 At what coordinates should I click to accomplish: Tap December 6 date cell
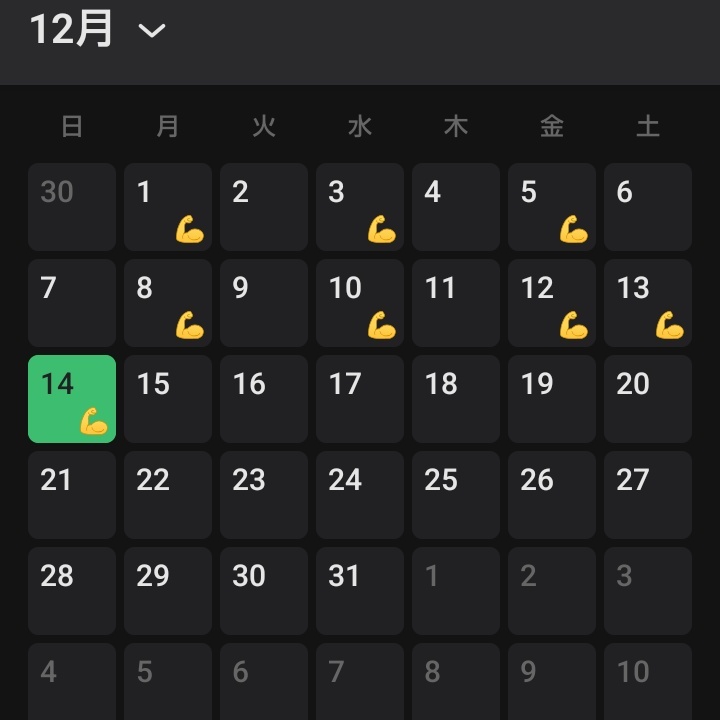[647, 207]
